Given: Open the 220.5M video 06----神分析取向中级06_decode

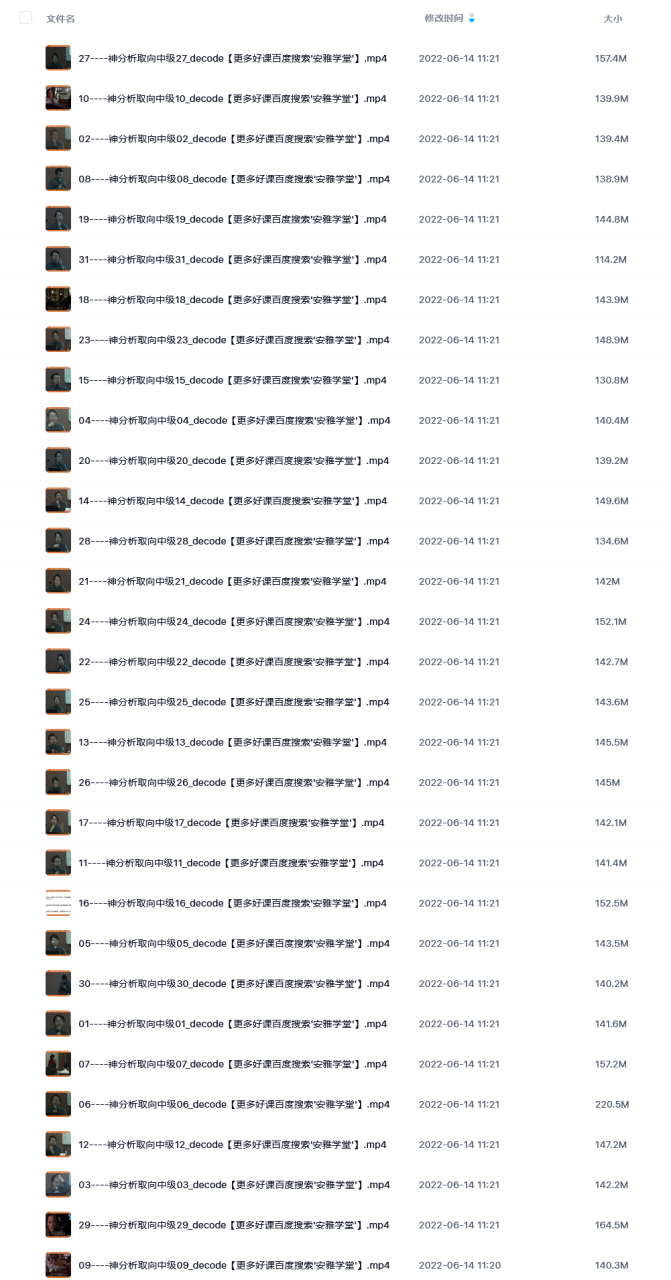Looking at the screenshot, I should 233,1104.
